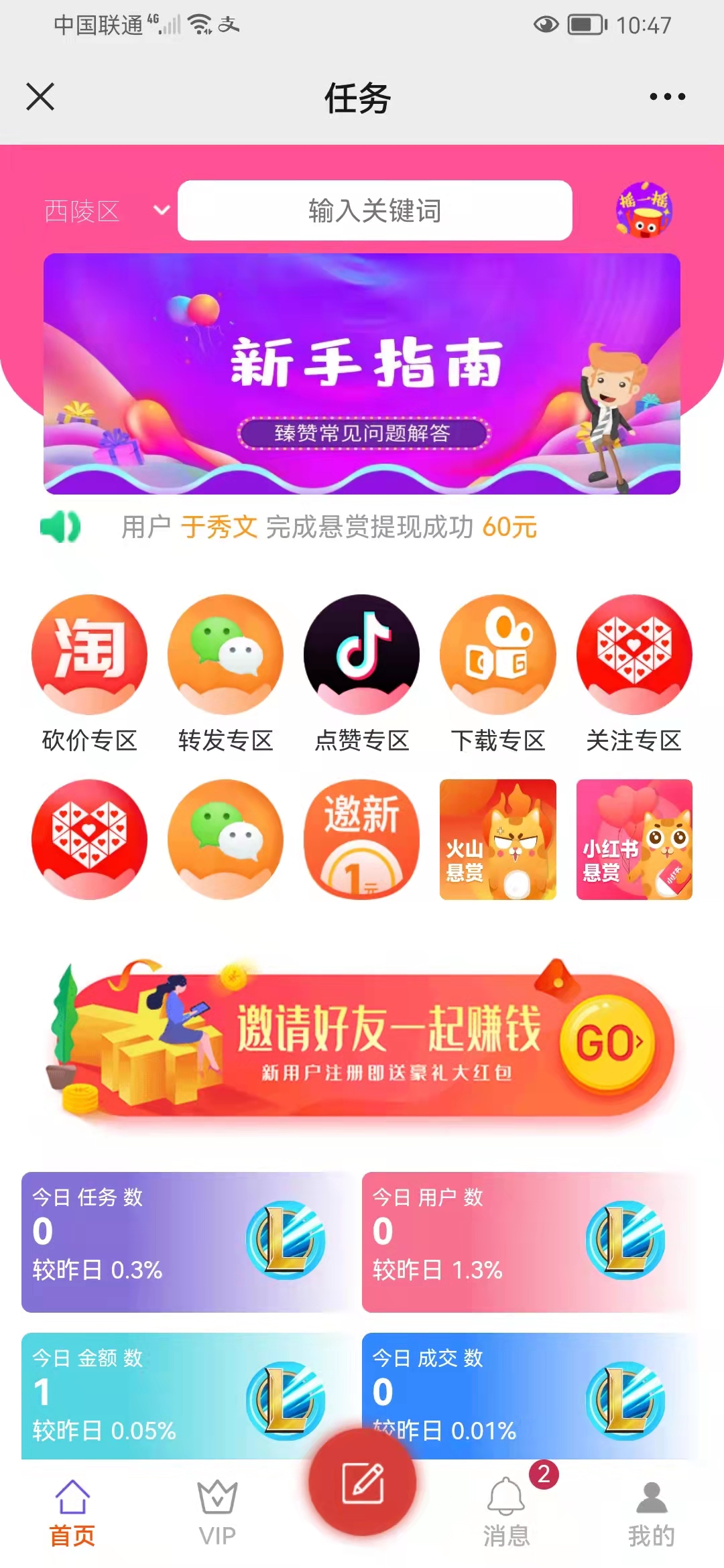Open 小红书悬赏 tile
Screen dimensions: 724x1568
tap(634, 839)
